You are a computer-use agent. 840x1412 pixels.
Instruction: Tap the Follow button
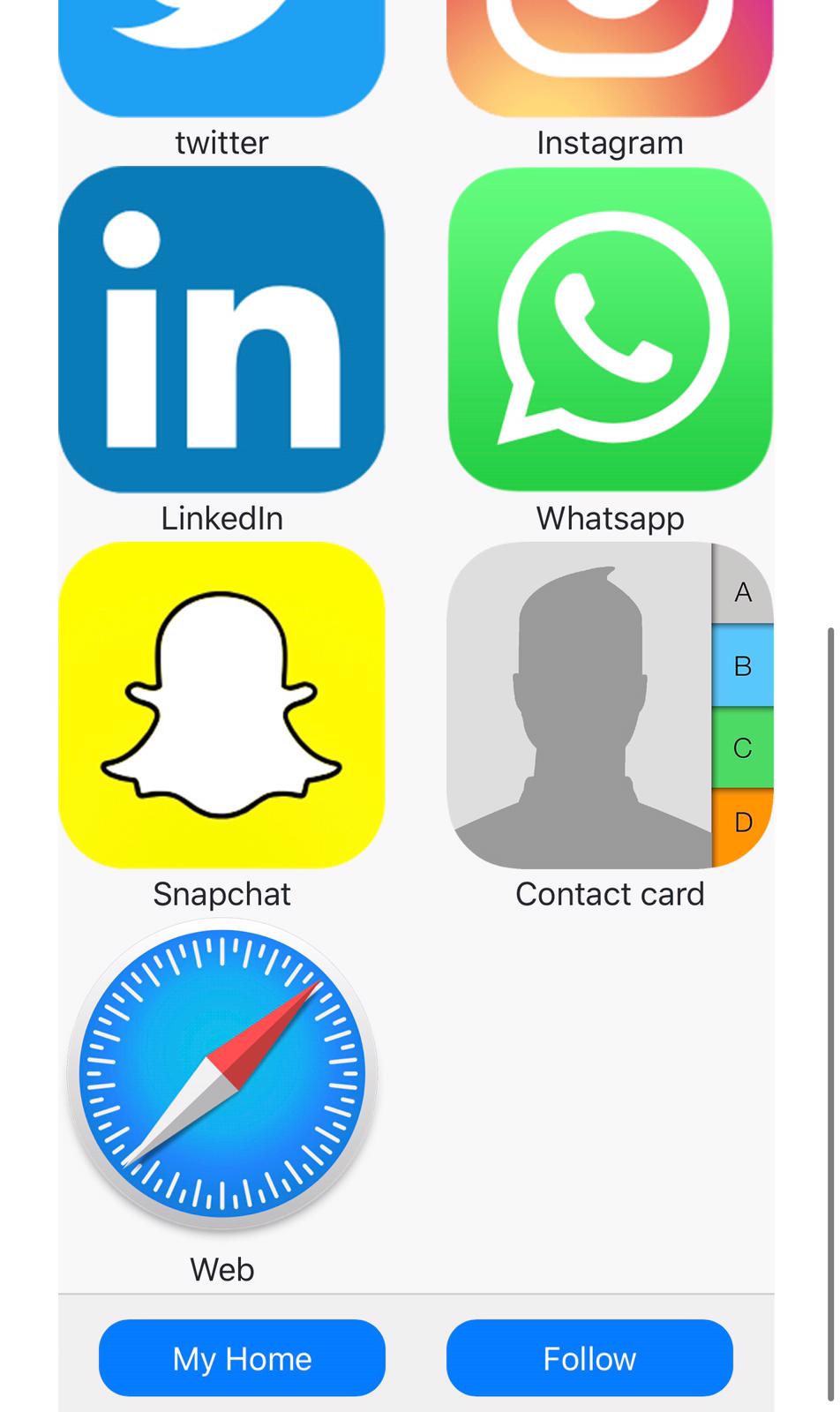pyautogui.click(x=589, y=1357)
